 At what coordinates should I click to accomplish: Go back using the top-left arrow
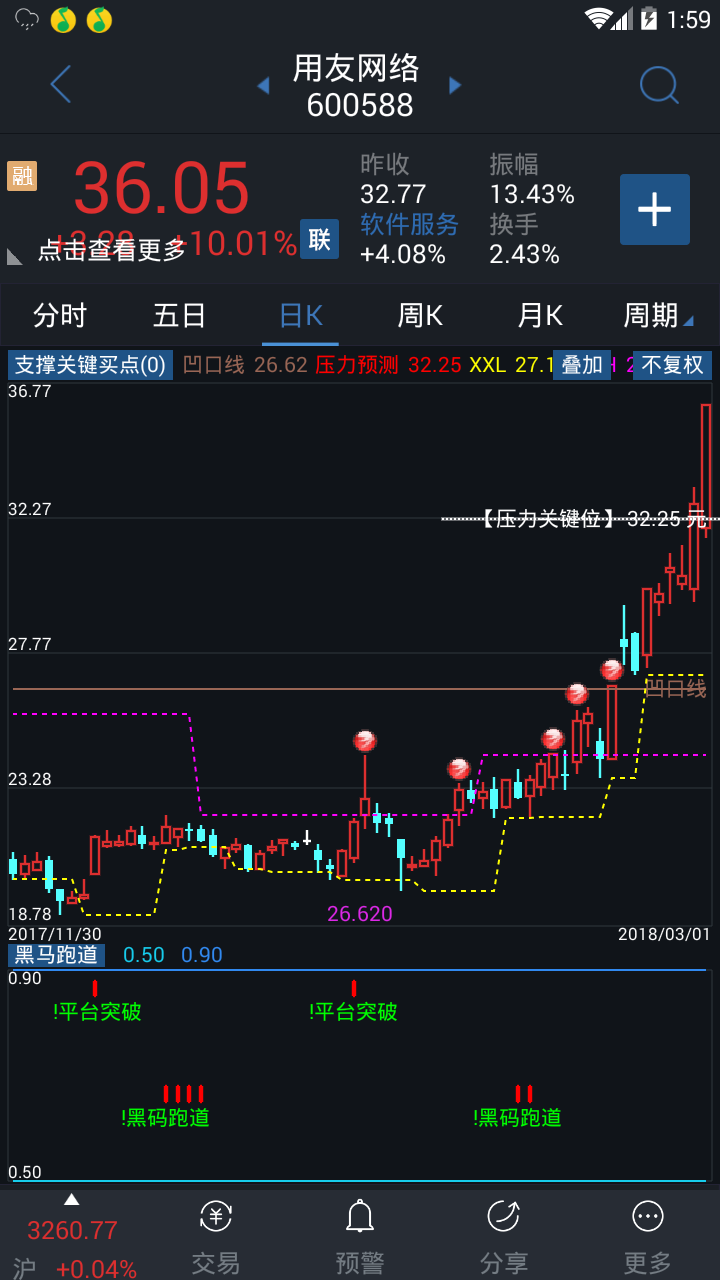point(61,85)
